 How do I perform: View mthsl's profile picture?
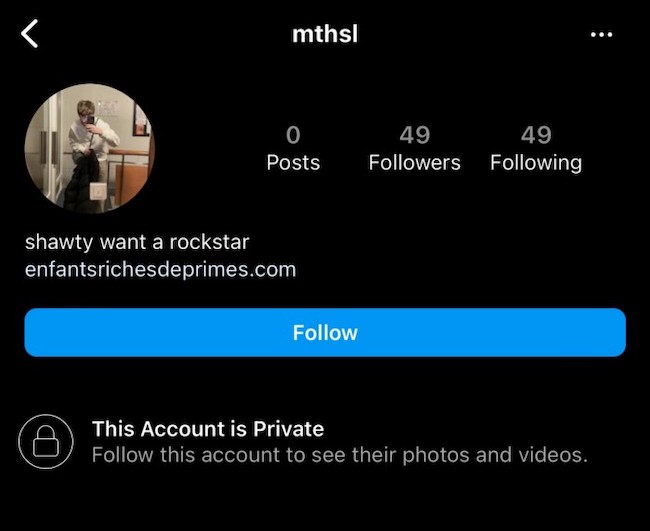(x=89, y=149)
